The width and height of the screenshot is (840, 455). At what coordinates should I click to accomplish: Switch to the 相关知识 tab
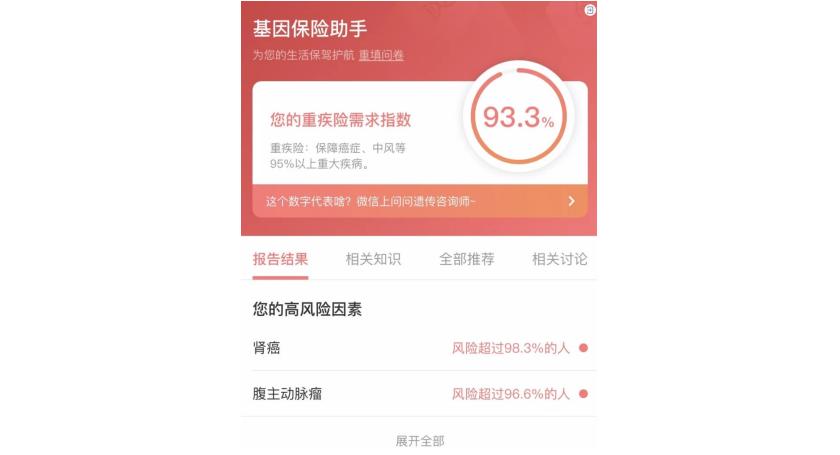tap(373, 259)
